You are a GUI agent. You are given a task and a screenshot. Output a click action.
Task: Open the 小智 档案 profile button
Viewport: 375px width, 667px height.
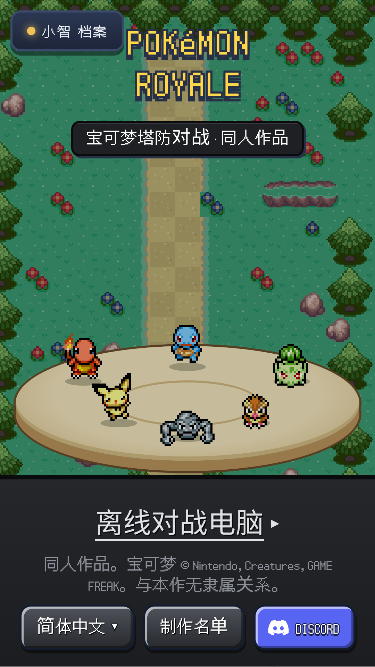point(67,31)
